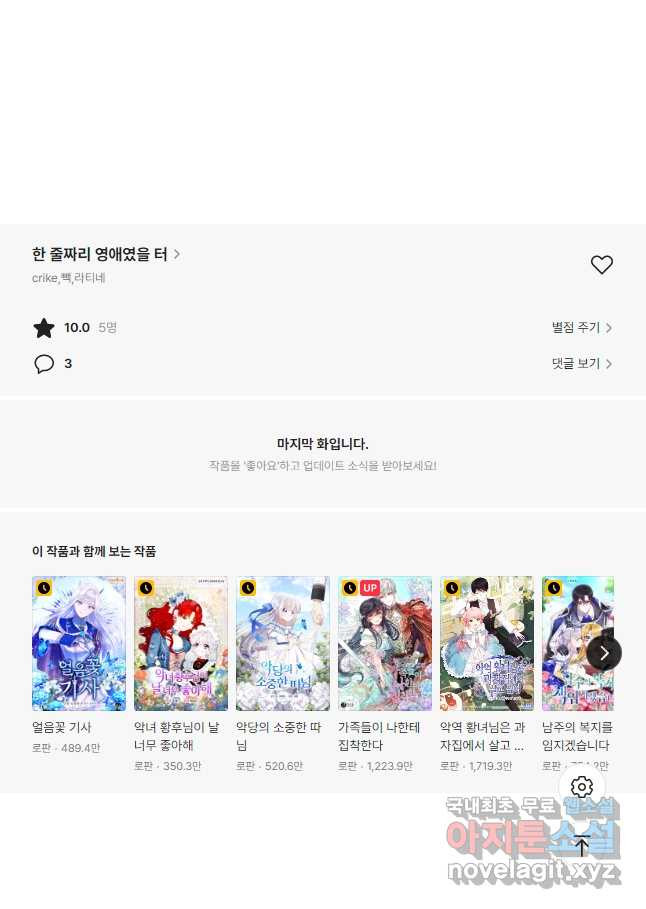Open the viewer settings gear
The image size is (646, 909).
581,787
